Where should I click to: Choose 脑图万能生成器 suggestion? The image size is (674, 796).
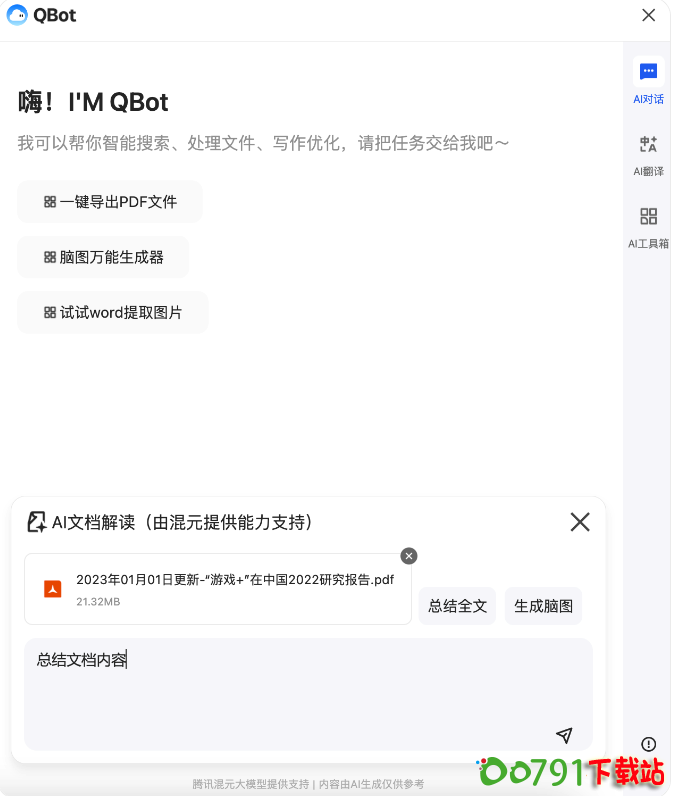click(x=103, y=257)
